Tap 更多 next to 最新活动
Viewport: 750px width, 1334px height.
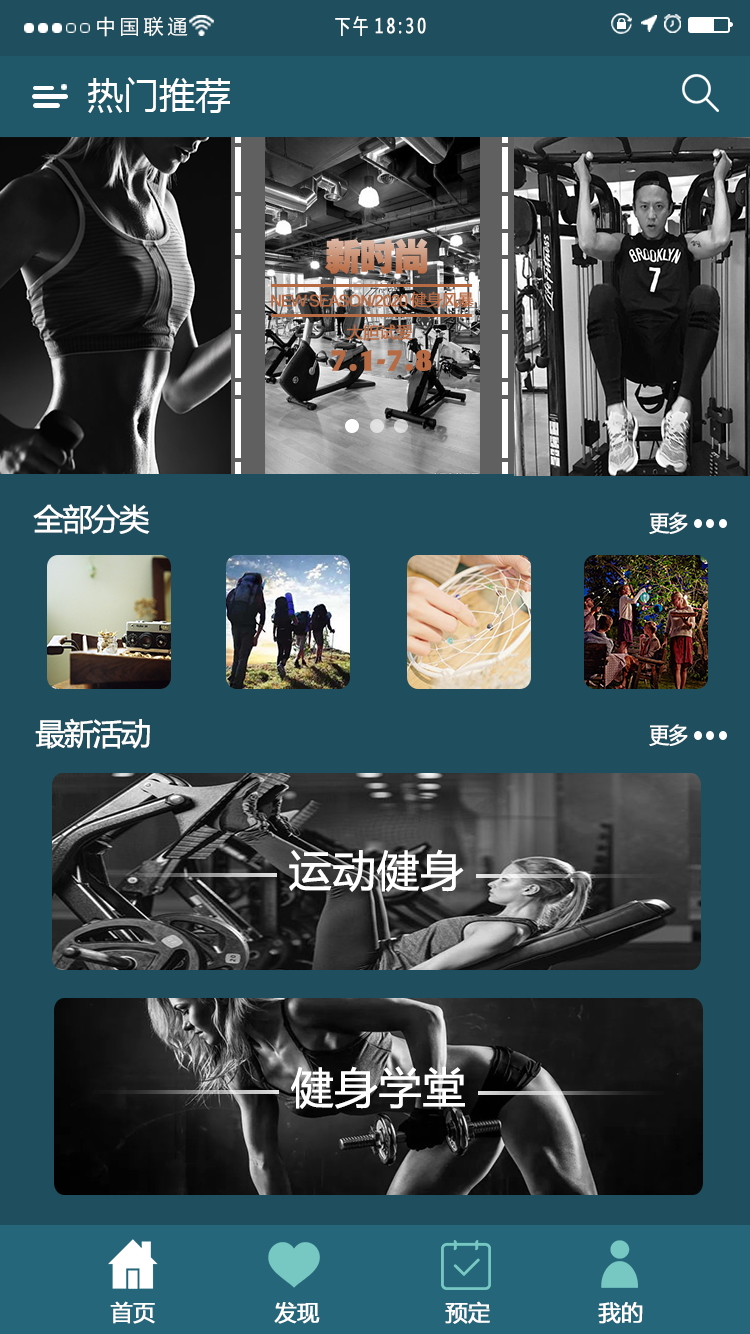click(688, 735)
